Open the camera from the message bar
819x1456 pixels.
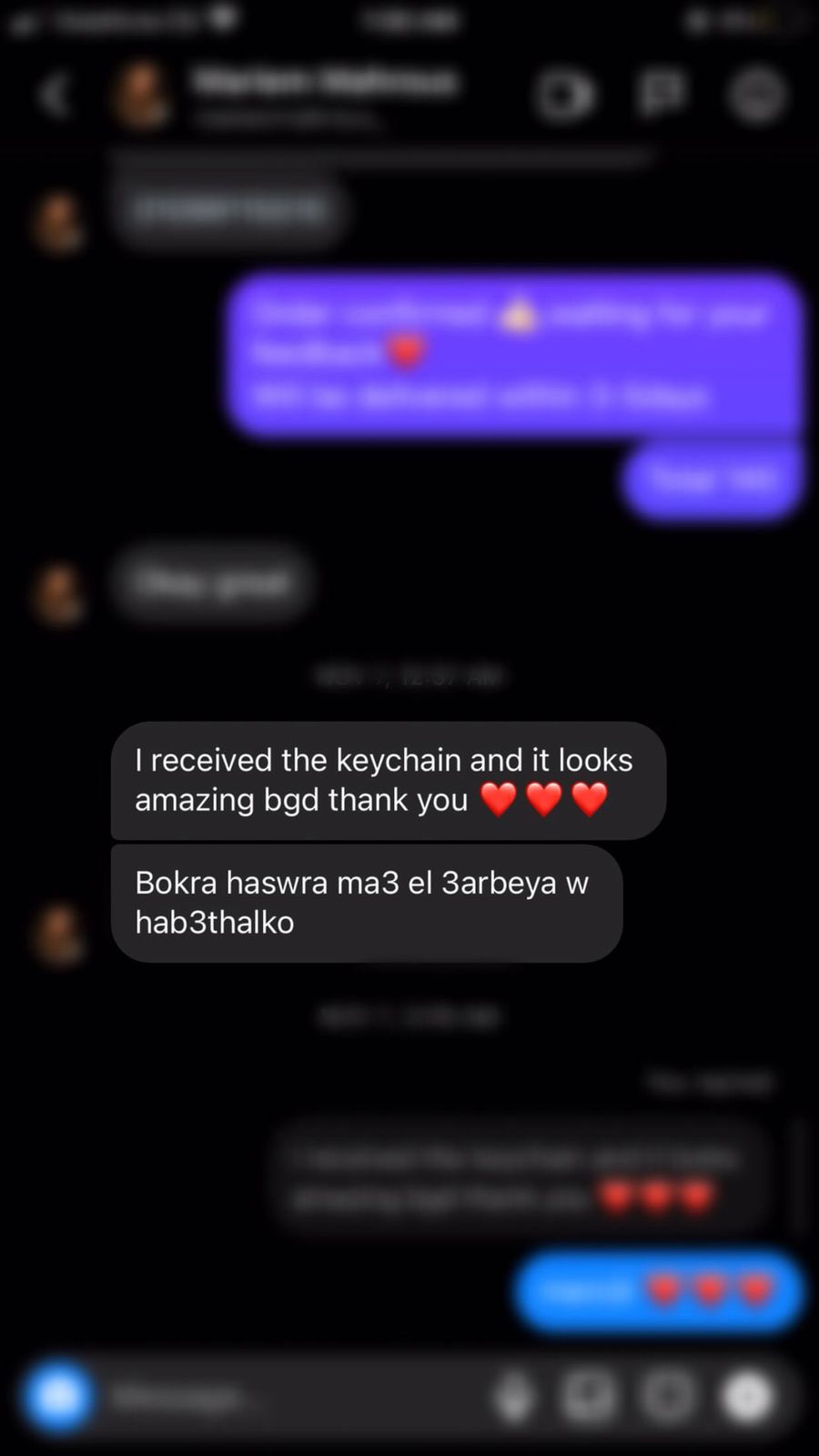point(59,1394)
